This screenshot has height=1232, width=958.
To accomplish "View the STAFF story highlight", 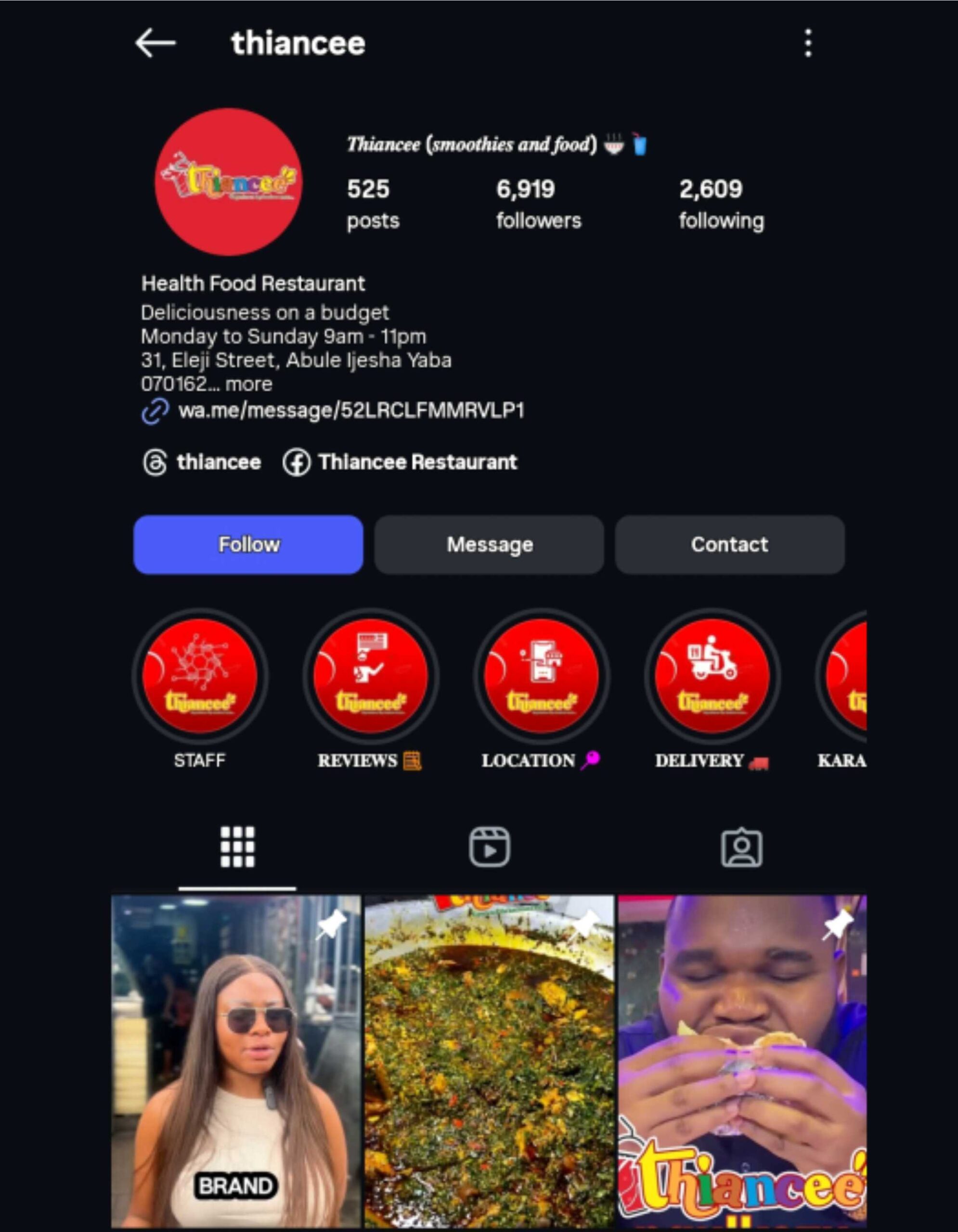I will pyautogui.click(x=200, y=676).
